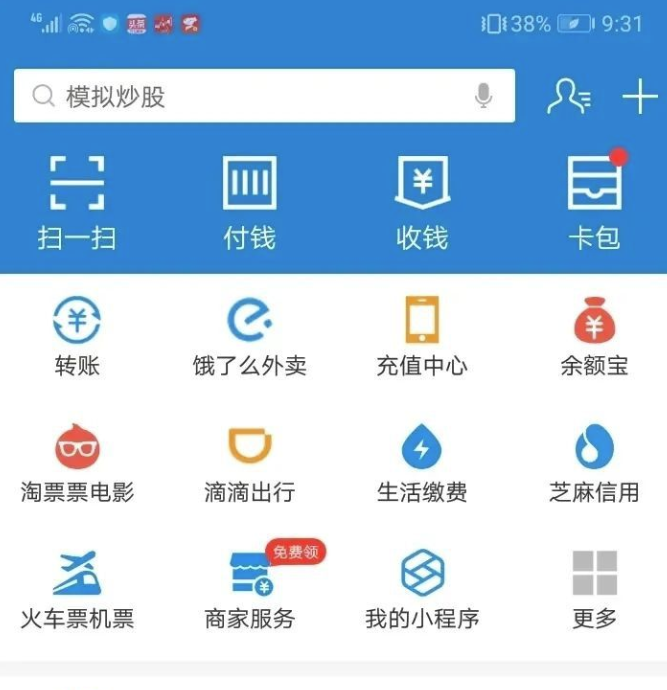
Task: Open 生活缴费 bill payments
Action: point(421,463)
